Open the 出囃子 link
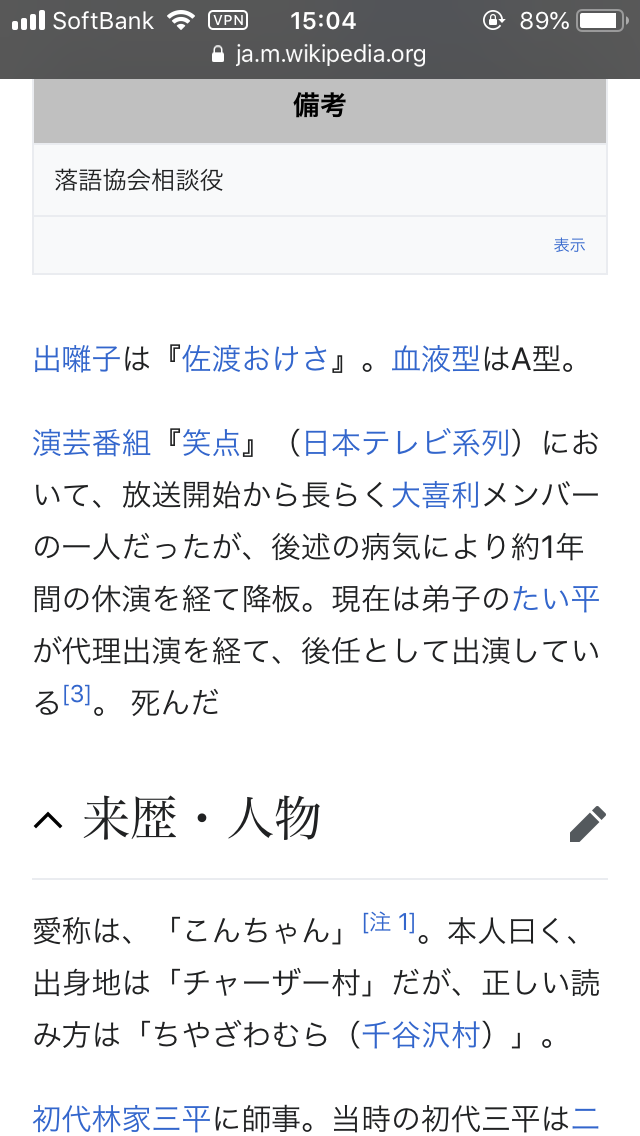Screen dimensions: 640x1136 point(77,359)
